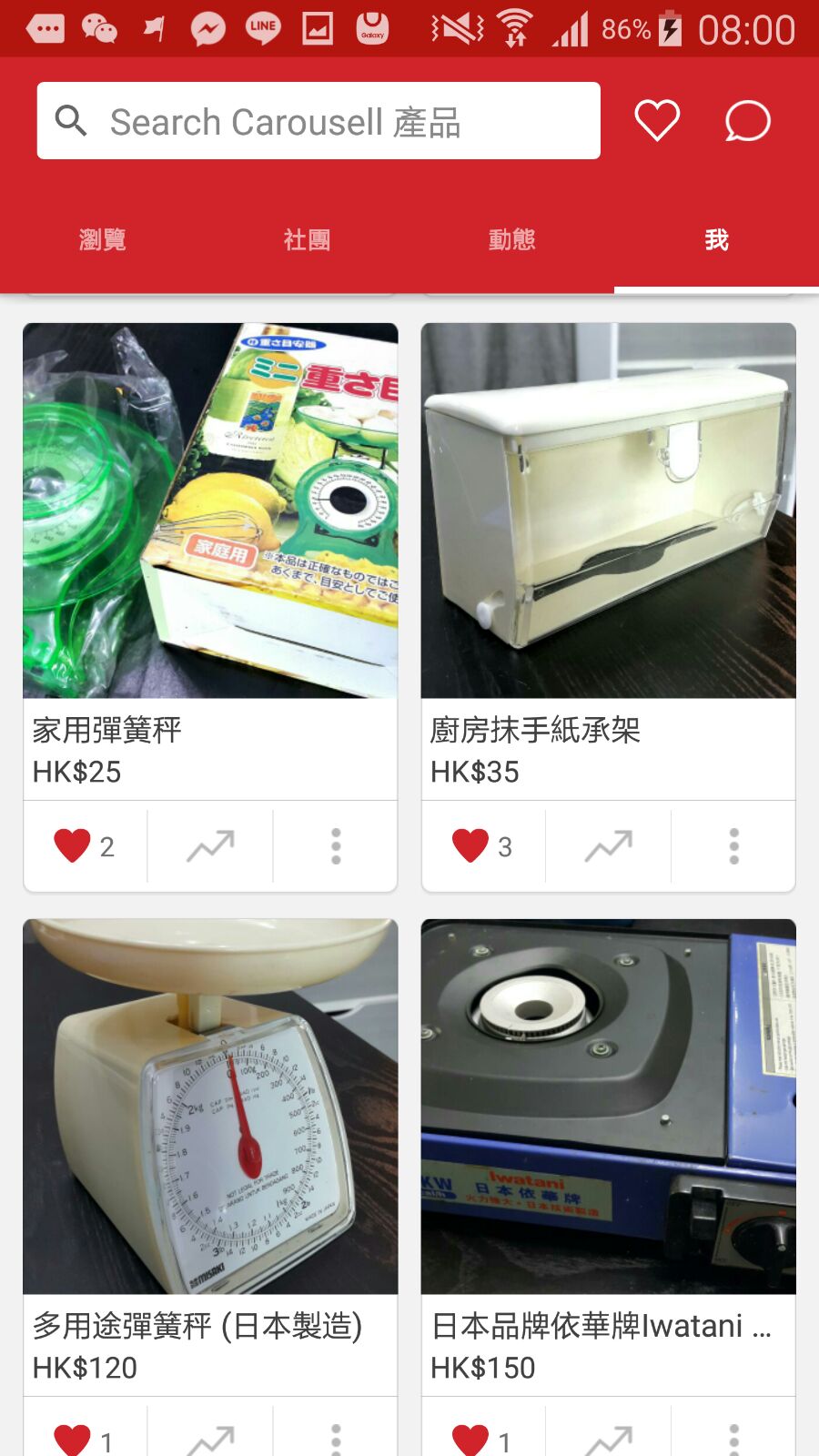Open the chat messages icon
Image resolution: width=819 pixels, height=1456 pixels.
coord(747,121)
